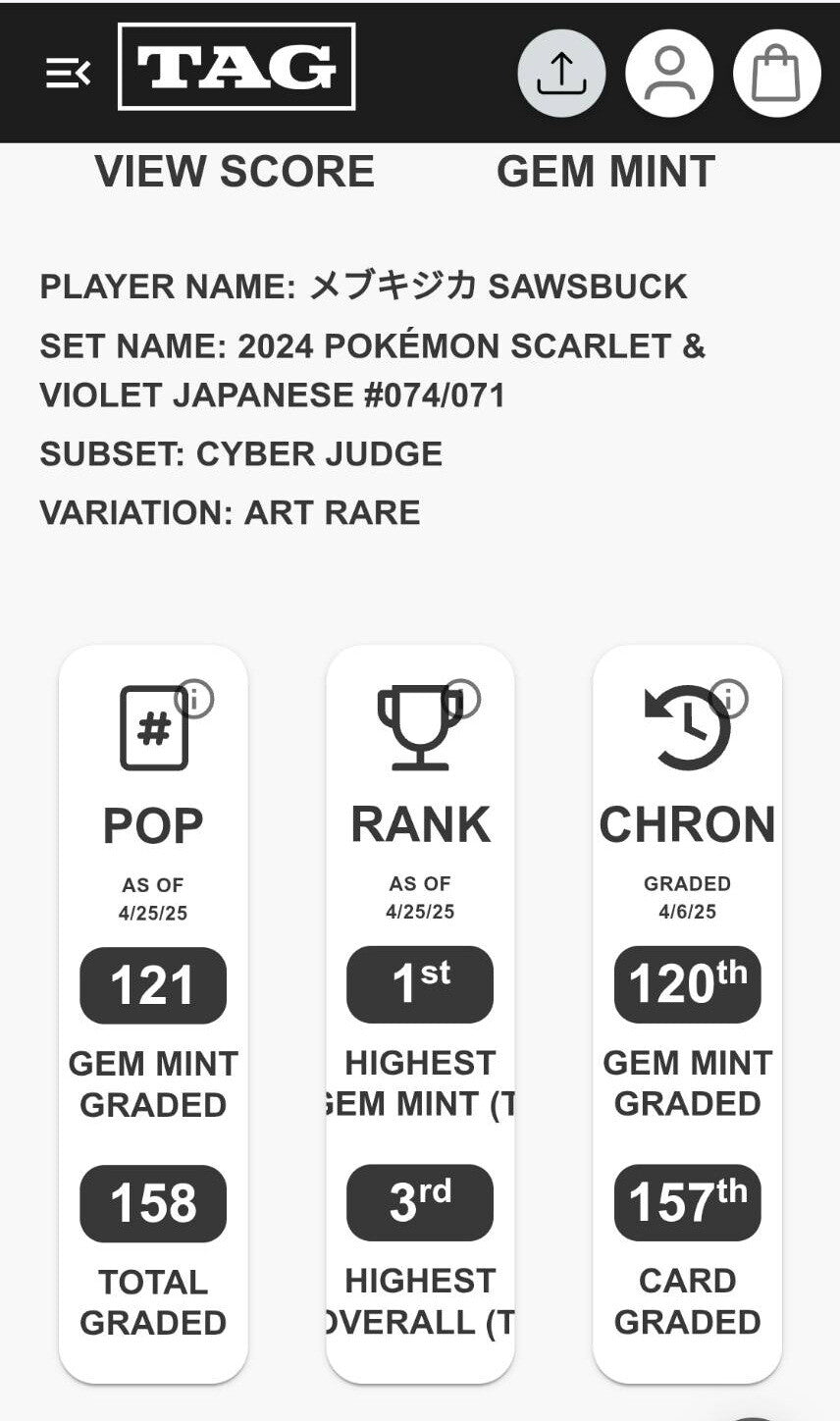
Task: Open the RANK info tooltip
Action: coord(461,697)
